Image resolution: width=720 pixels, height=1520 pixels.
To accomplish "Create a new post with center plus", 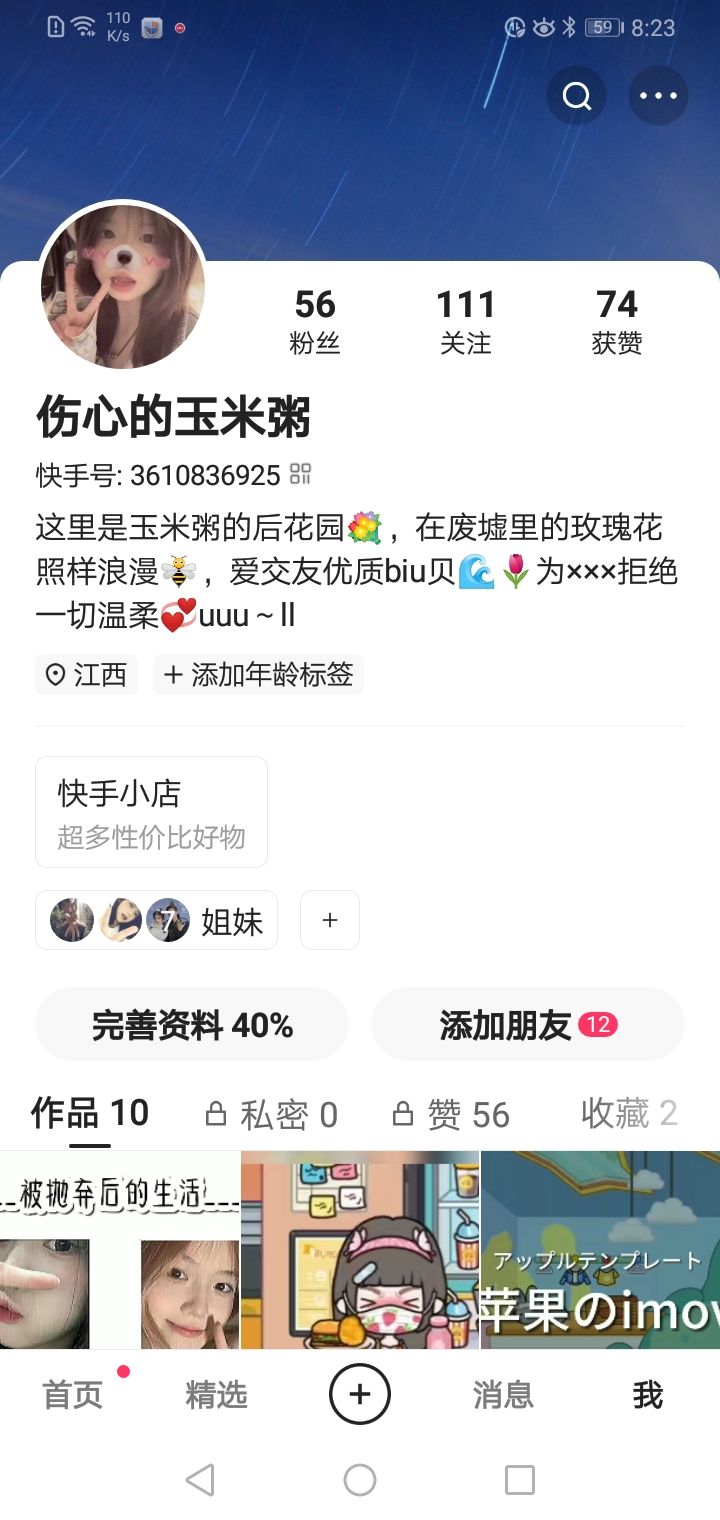I will pyautogui.click(x=360, y=1395).
